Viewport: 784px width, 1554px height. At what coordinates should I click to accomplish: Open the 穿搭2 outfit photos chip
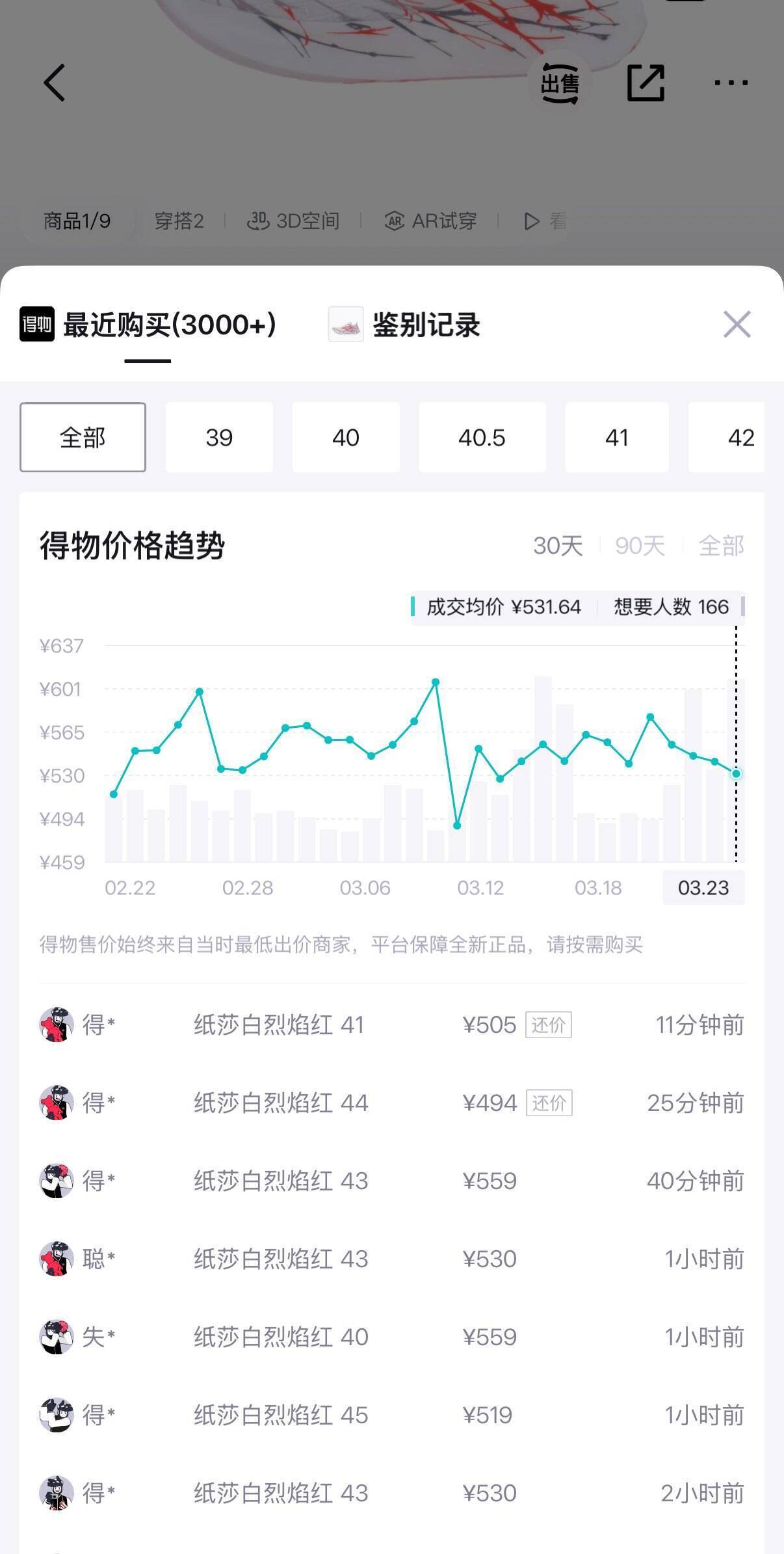[x=179, y=221]
